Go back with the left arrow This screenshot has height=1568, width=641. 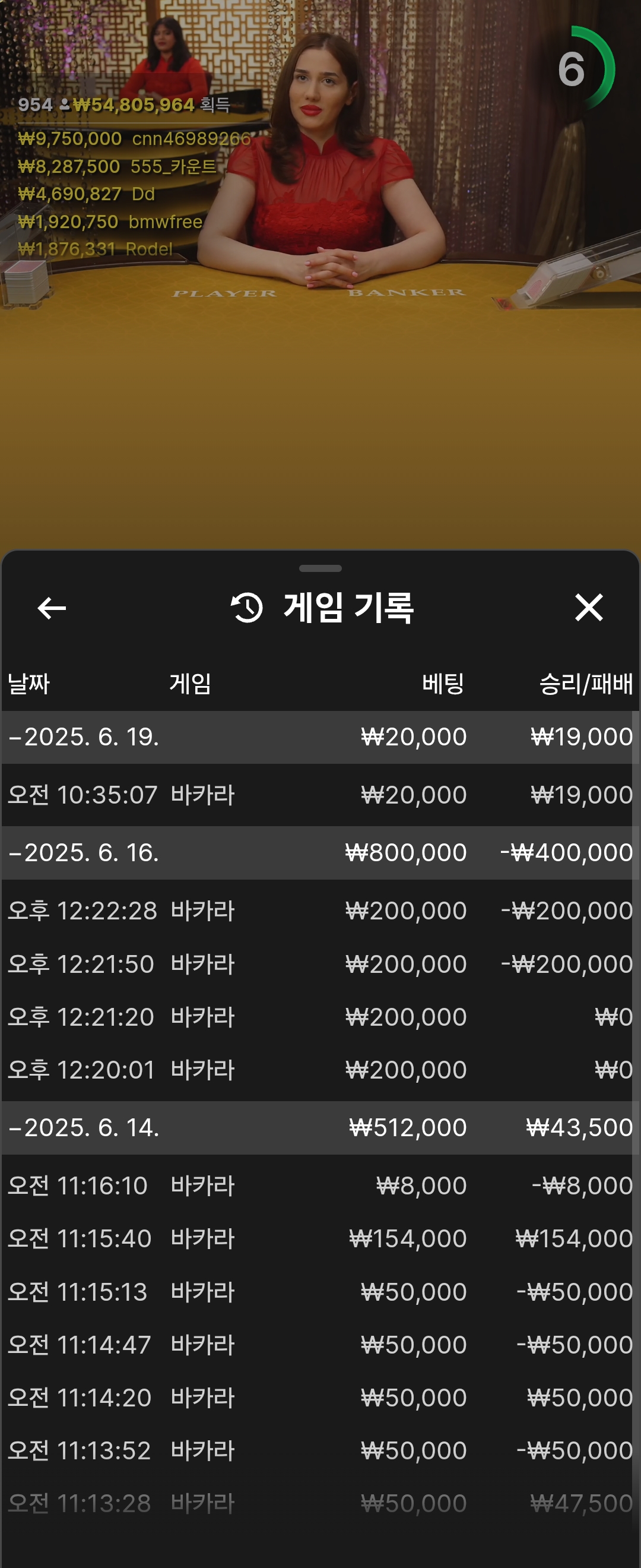coord(52,608)
